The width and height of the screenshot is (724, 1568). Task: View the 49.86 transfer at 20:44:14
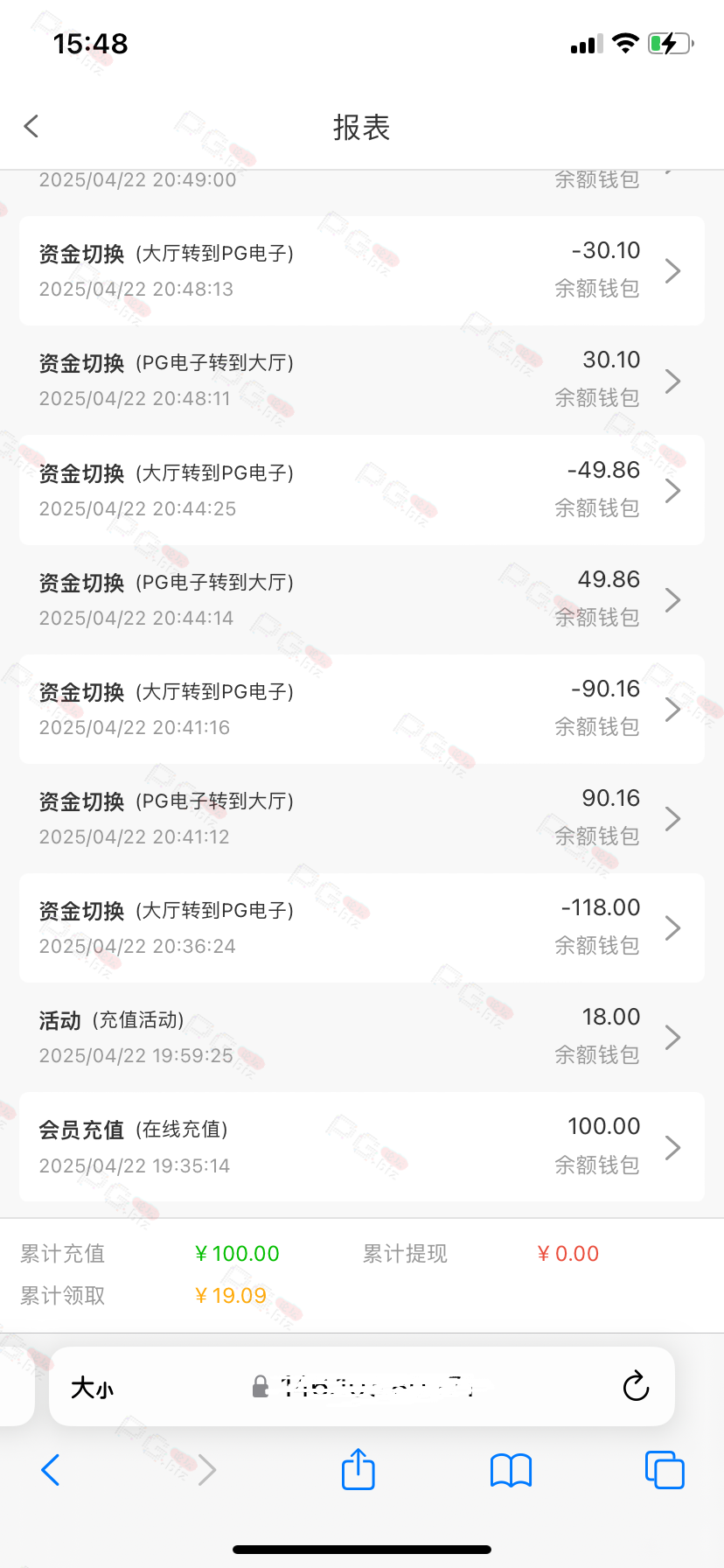click(362, 599)
